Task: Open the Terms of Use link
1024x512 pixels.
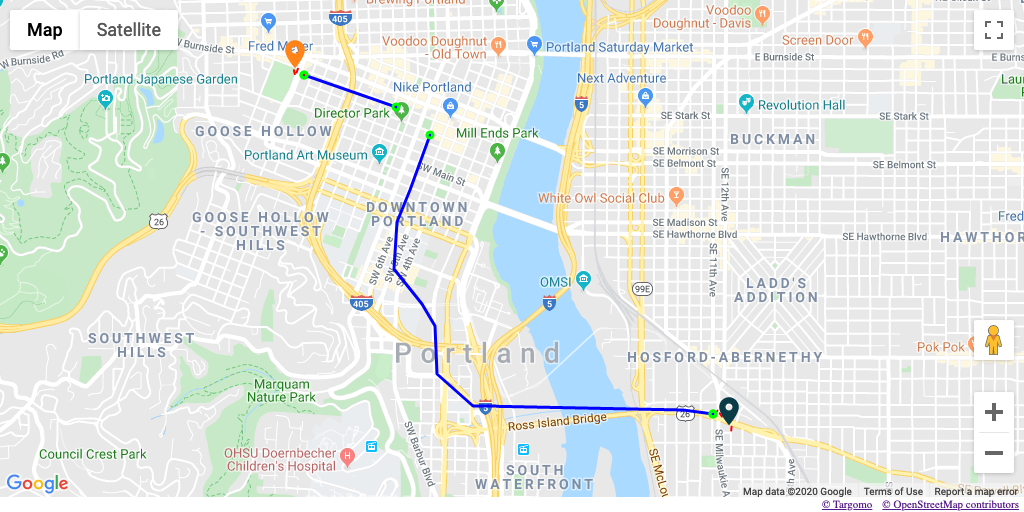Action: click(893, 492)
